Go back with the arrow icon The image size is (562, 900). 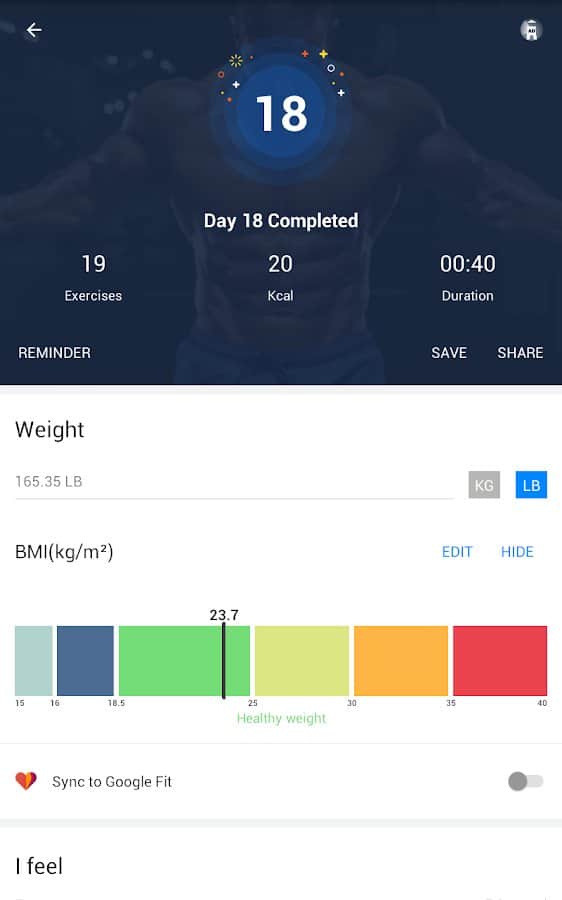click(x=34, y=30)
